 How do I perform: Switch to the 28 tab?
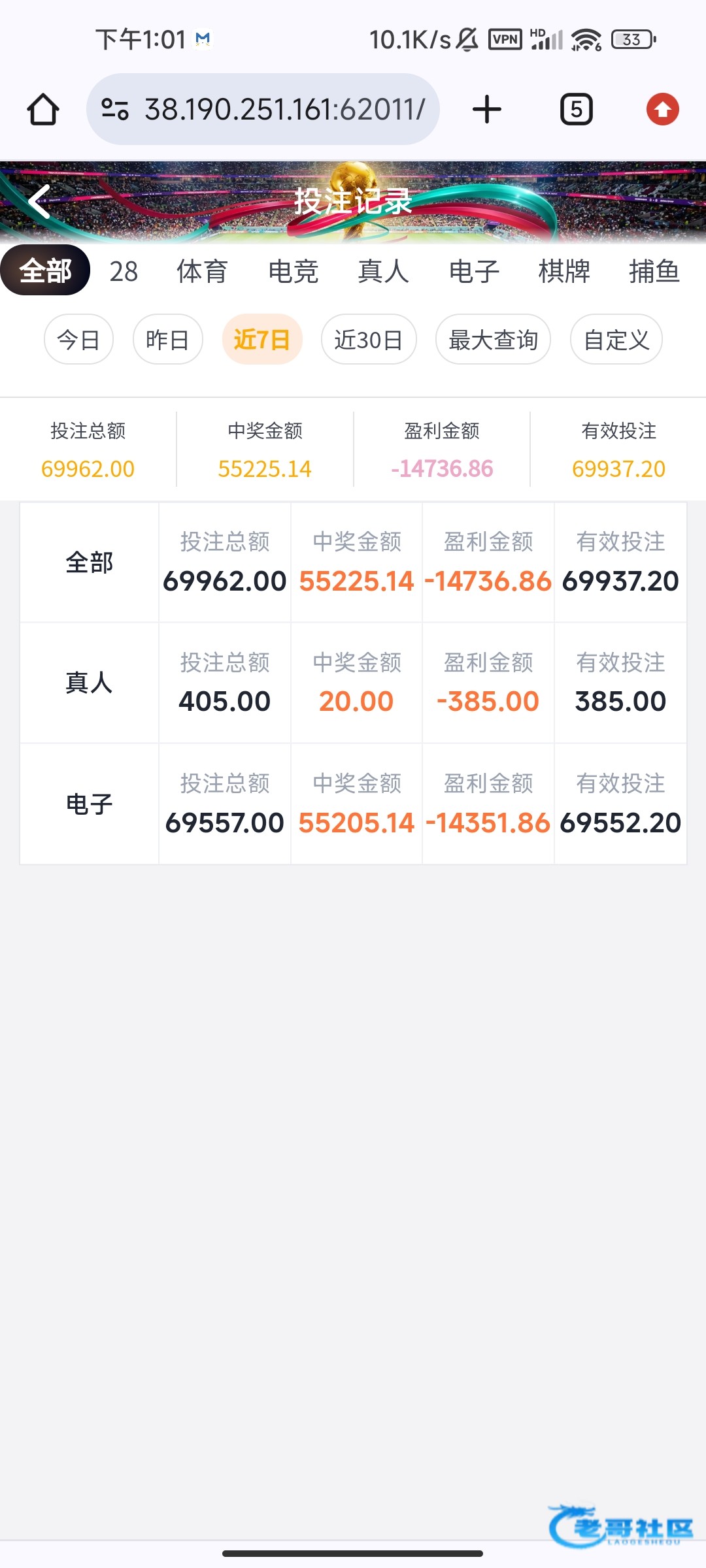(124, 271)
